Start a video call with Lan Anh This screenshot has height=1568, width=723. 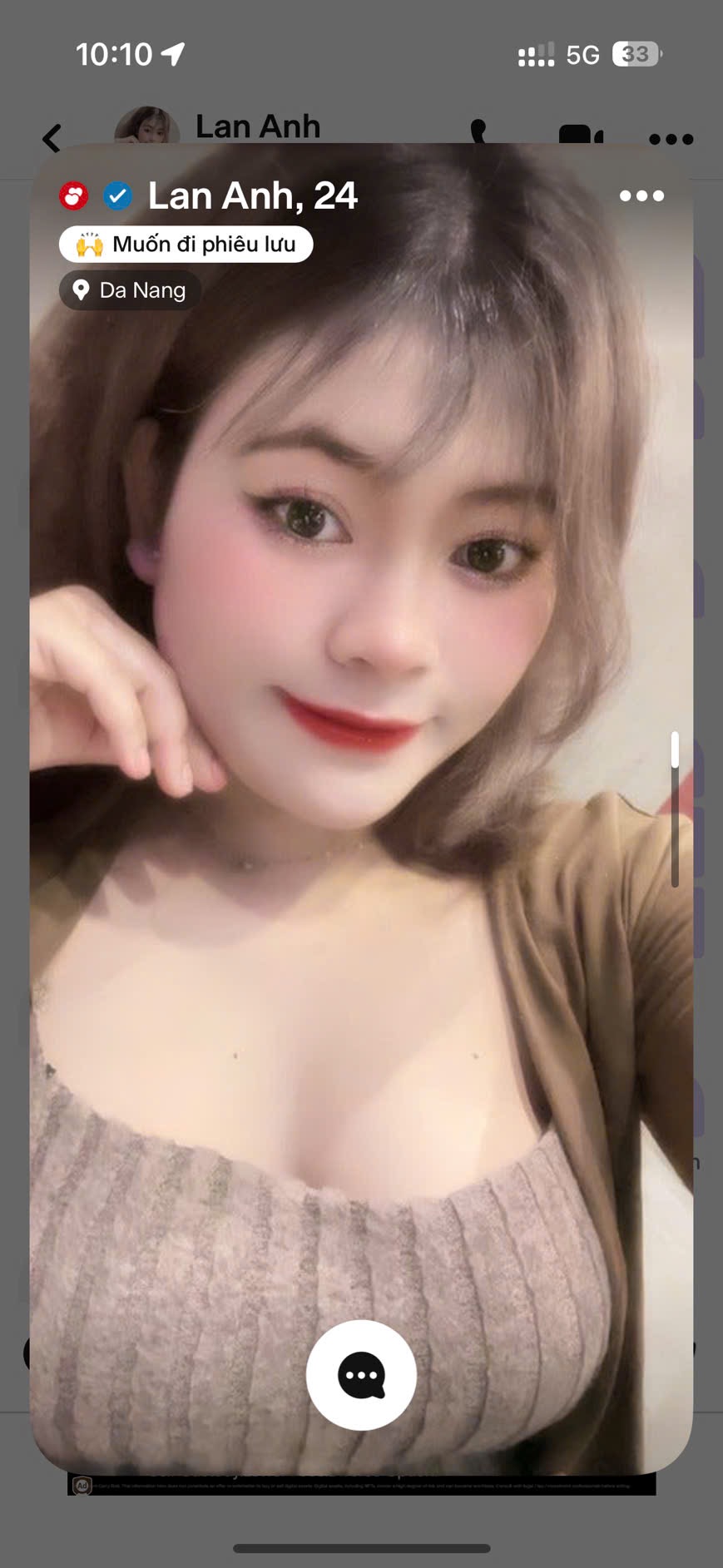[x=580, y=135]
